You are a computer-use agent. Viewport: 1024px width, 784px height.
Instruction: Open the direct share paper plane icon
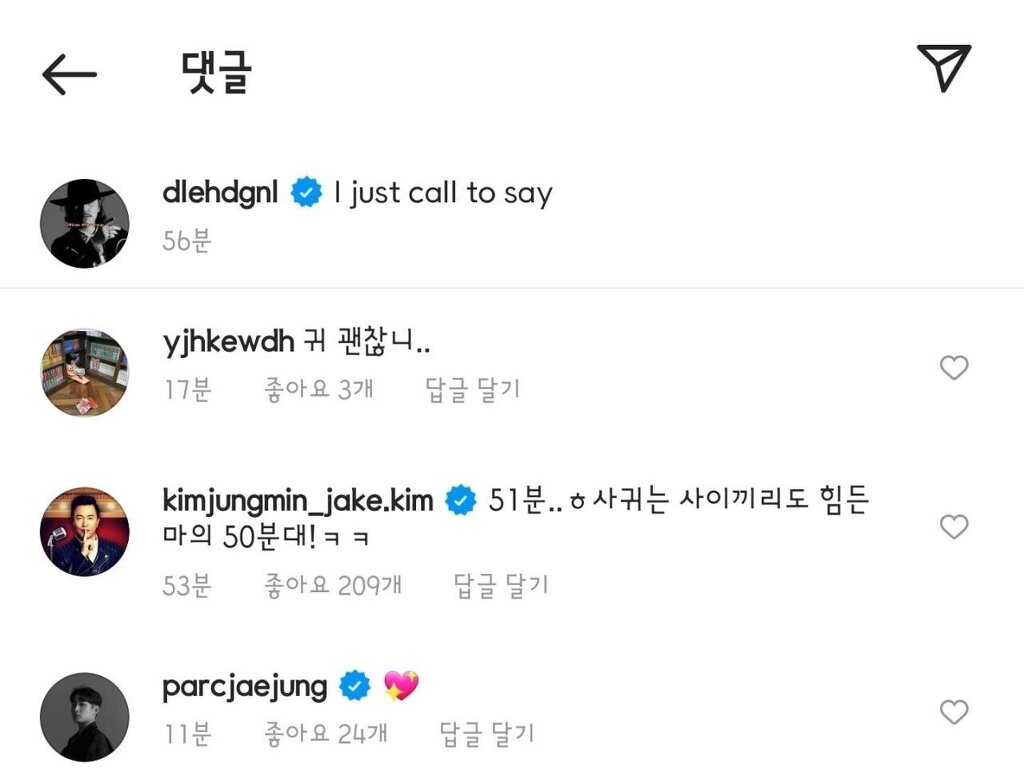[x=943, y=68]
